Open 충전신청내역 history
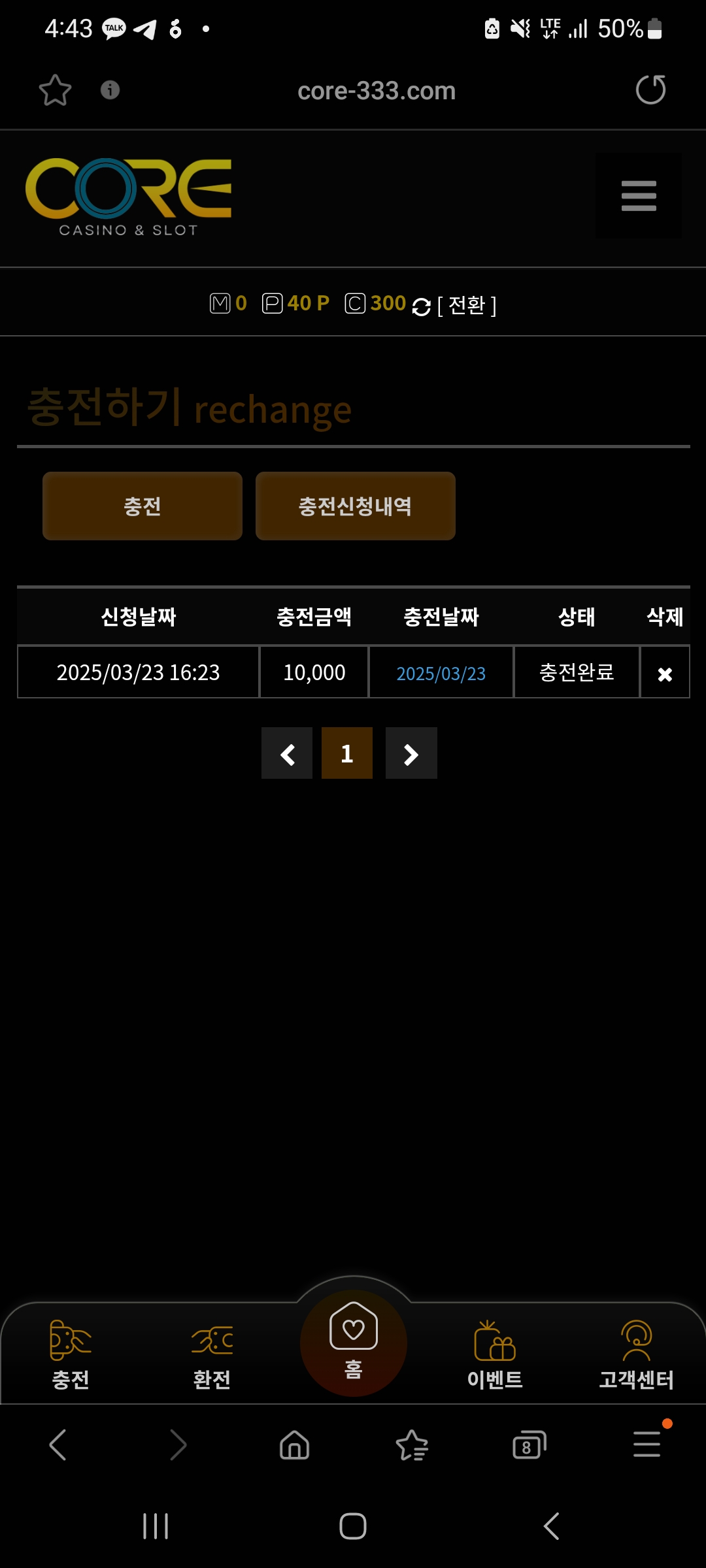706x1568 pixels. click(x=355, y=506)
